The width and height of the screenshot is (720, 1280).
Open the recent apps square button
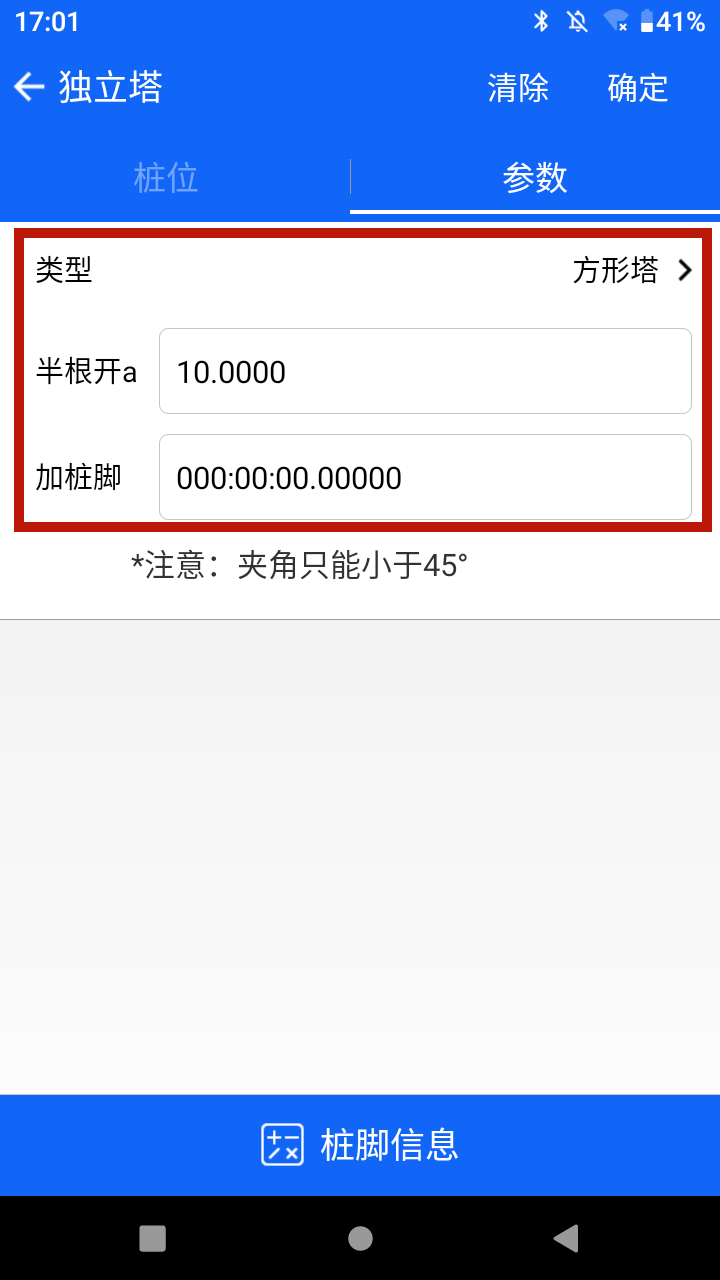pyautogui.click(x=152, y=1239)
